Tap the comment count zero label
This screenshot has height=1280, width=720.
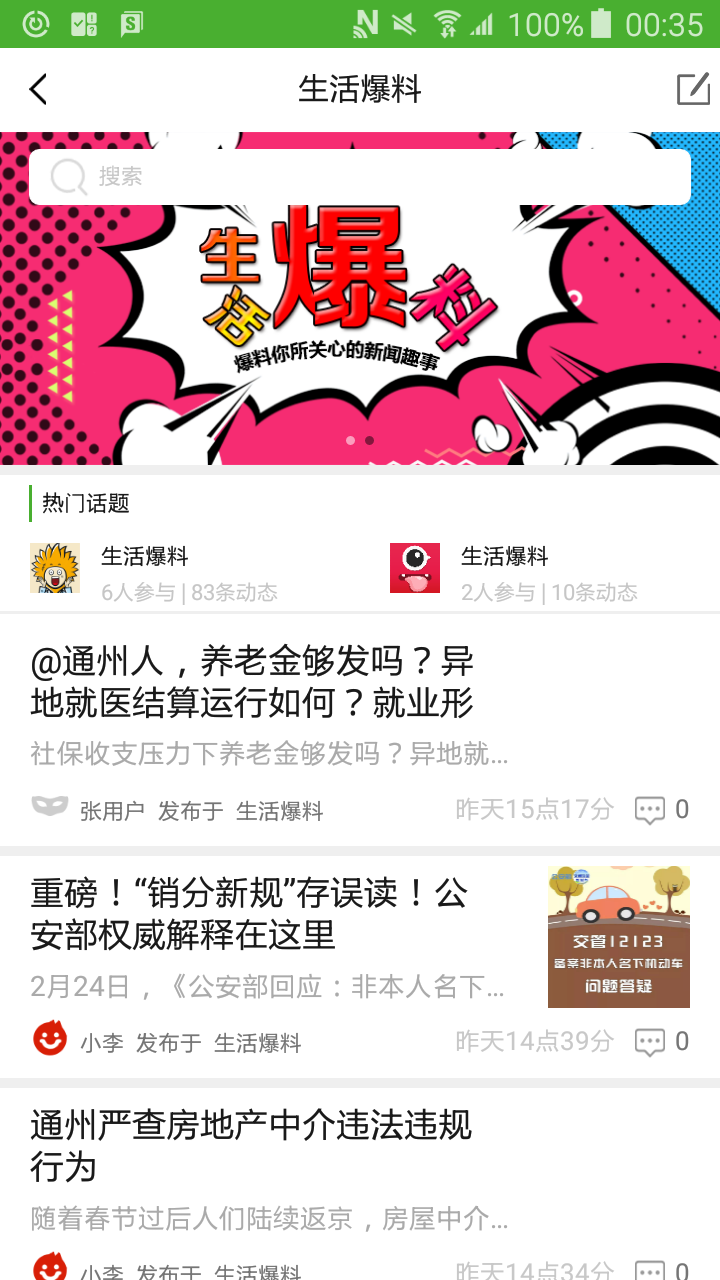[683, 809]
